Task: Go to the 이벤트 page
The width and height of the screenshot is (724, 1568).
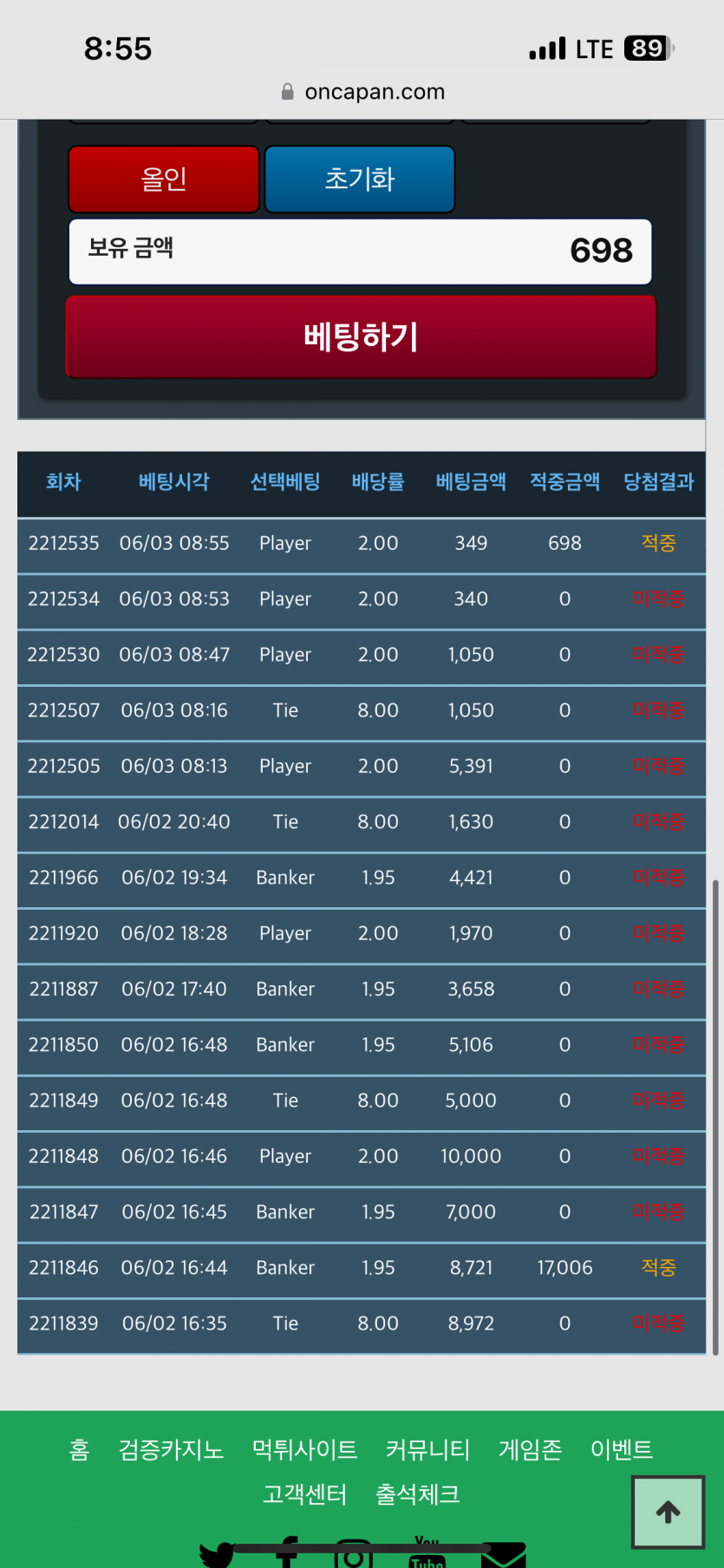Action: tap(621, 1449)
